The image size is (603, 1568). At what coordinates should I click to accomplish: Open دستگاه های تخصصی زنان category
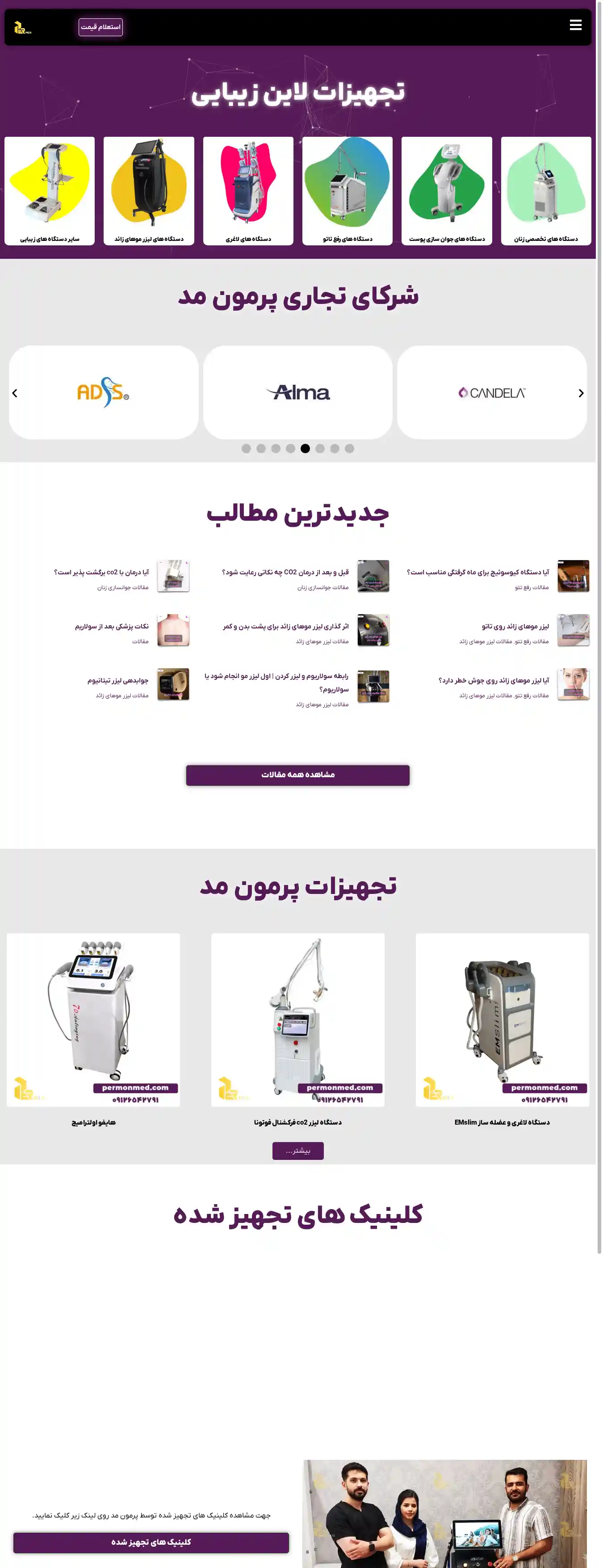545,190
